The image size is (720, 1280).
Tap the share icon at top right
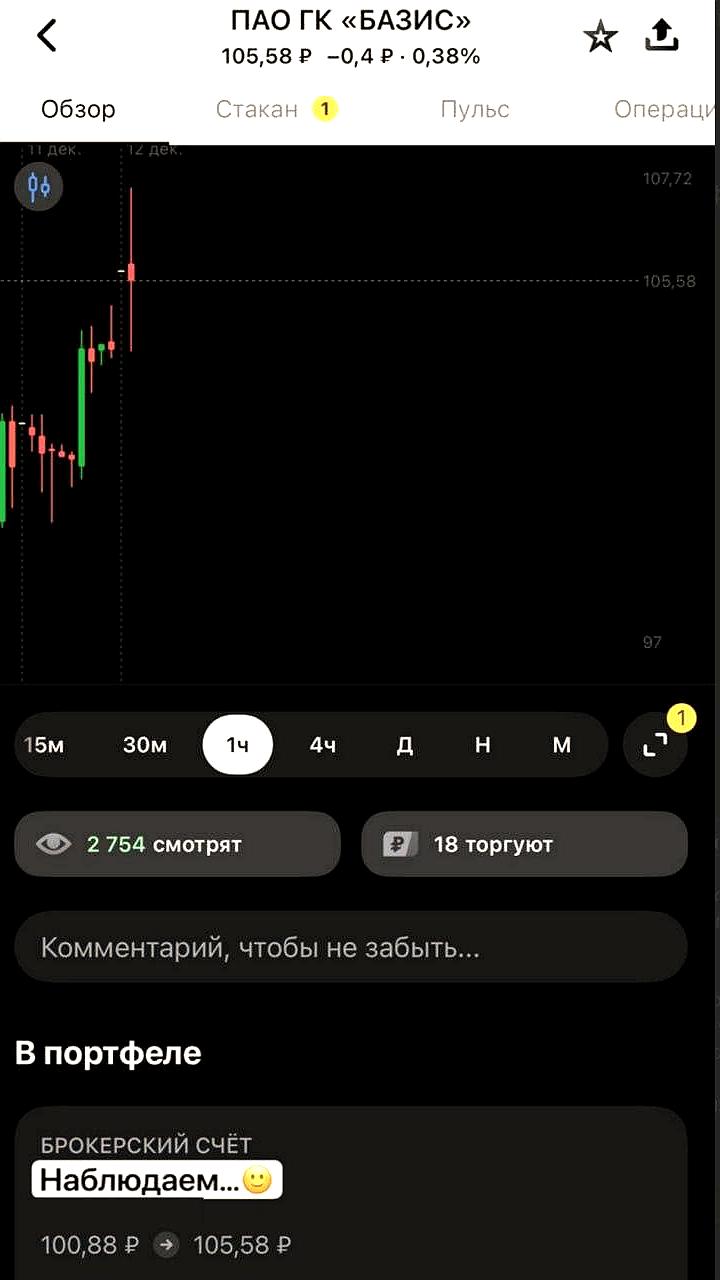click(662, 35)
